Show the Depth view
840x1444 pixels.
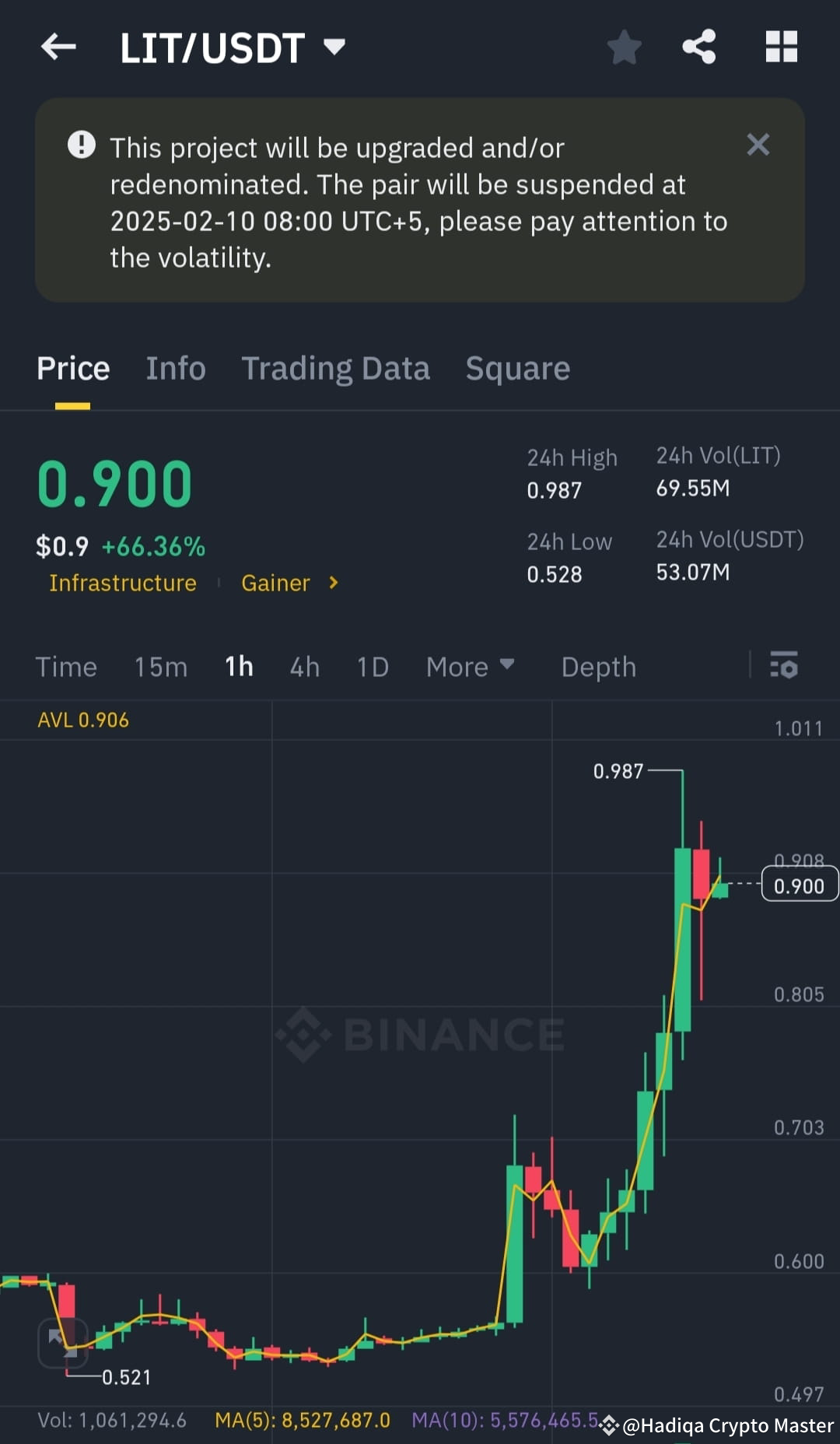point(597,667)
